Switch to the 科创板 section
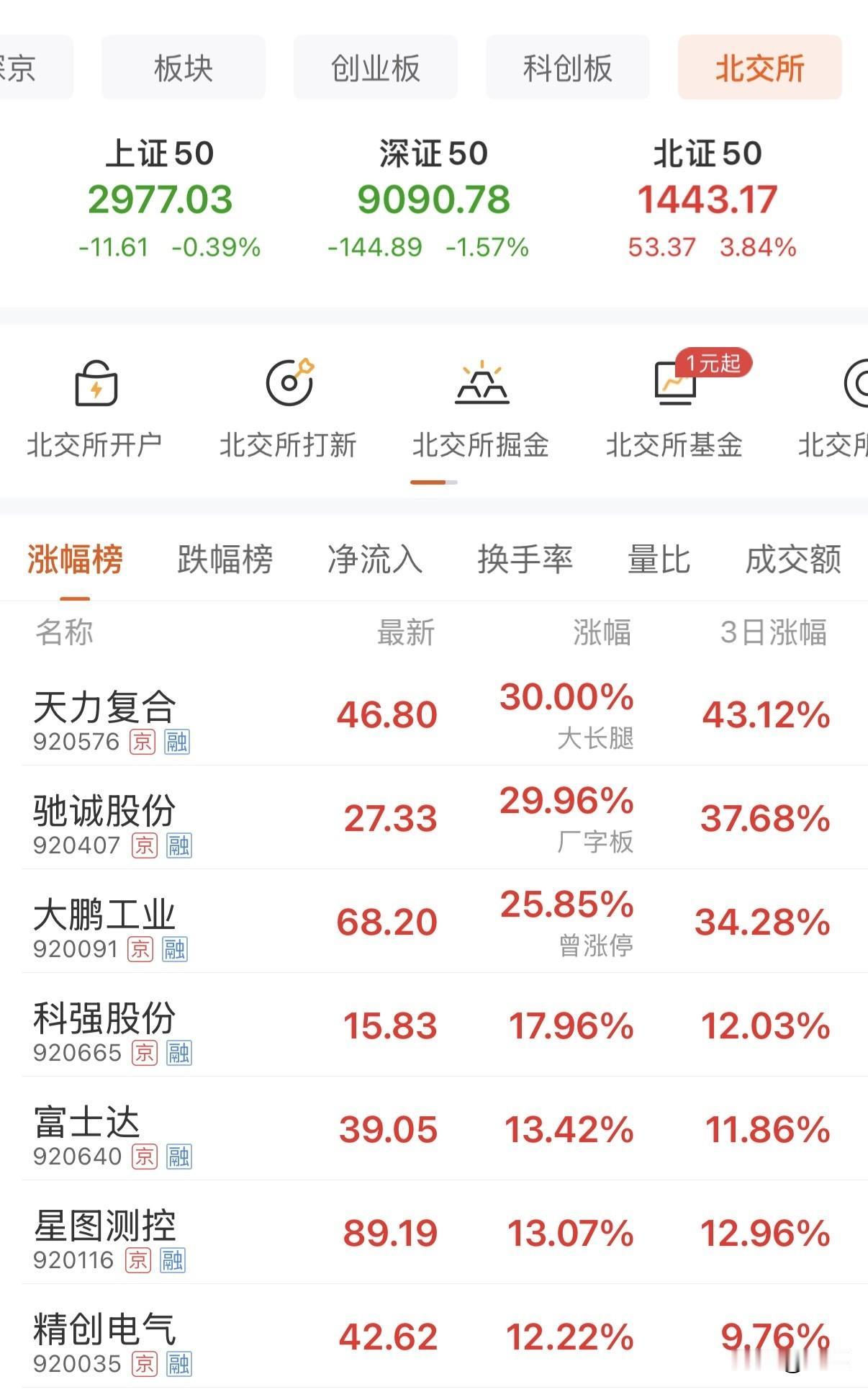The height and width of the screenshot is (1392, 868). [x=566, y=68]
